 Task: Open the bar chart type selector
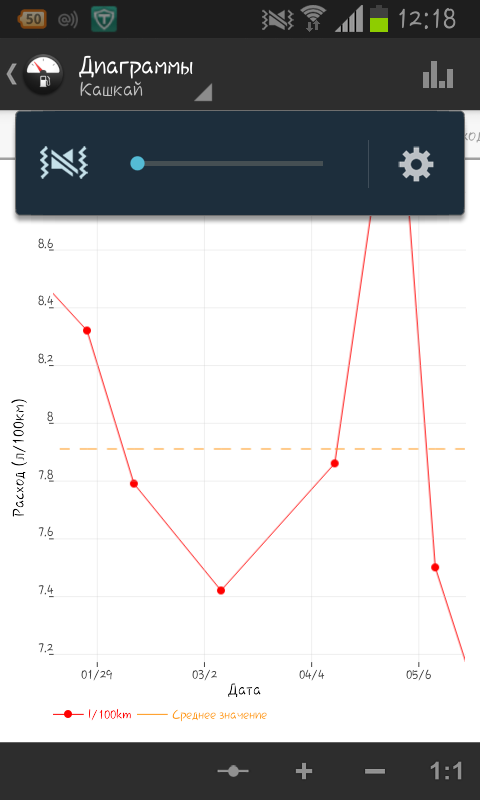(x=438, y=75)
